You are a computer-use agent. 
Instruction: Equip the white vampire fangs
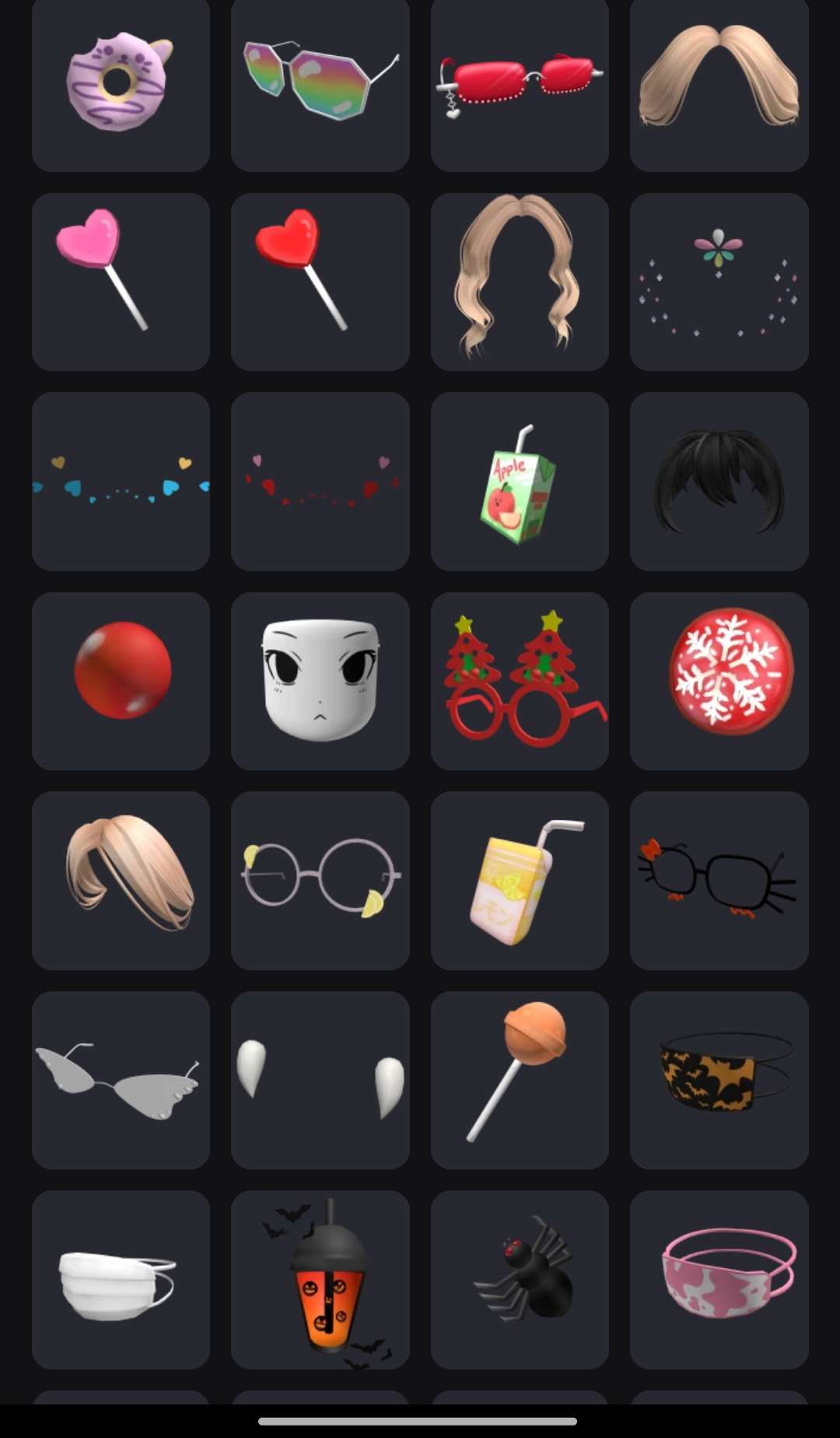(320, 1080)
